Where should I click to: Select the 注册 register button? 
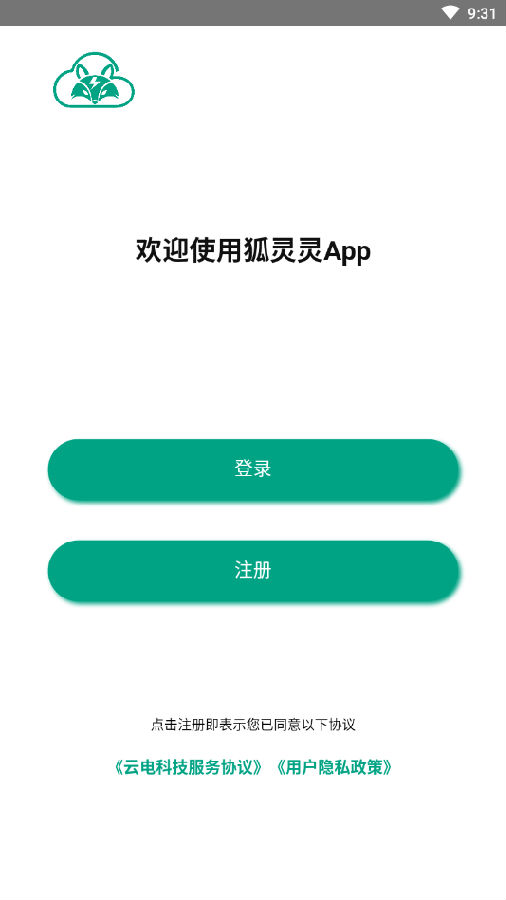(x=253, y=571)
